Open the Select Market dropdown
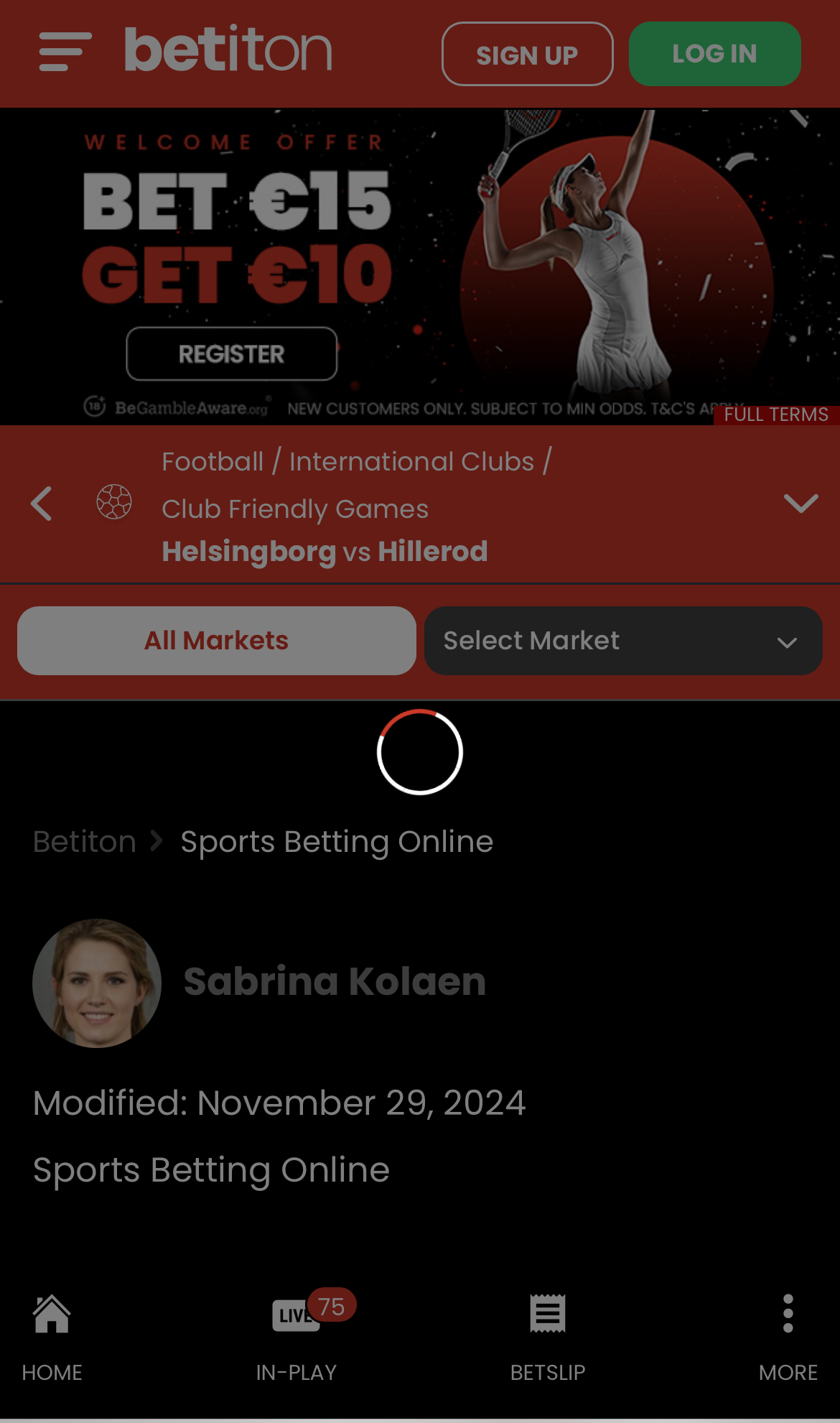This screenshot has width=840, height=1423. click(x=622, y=639)
